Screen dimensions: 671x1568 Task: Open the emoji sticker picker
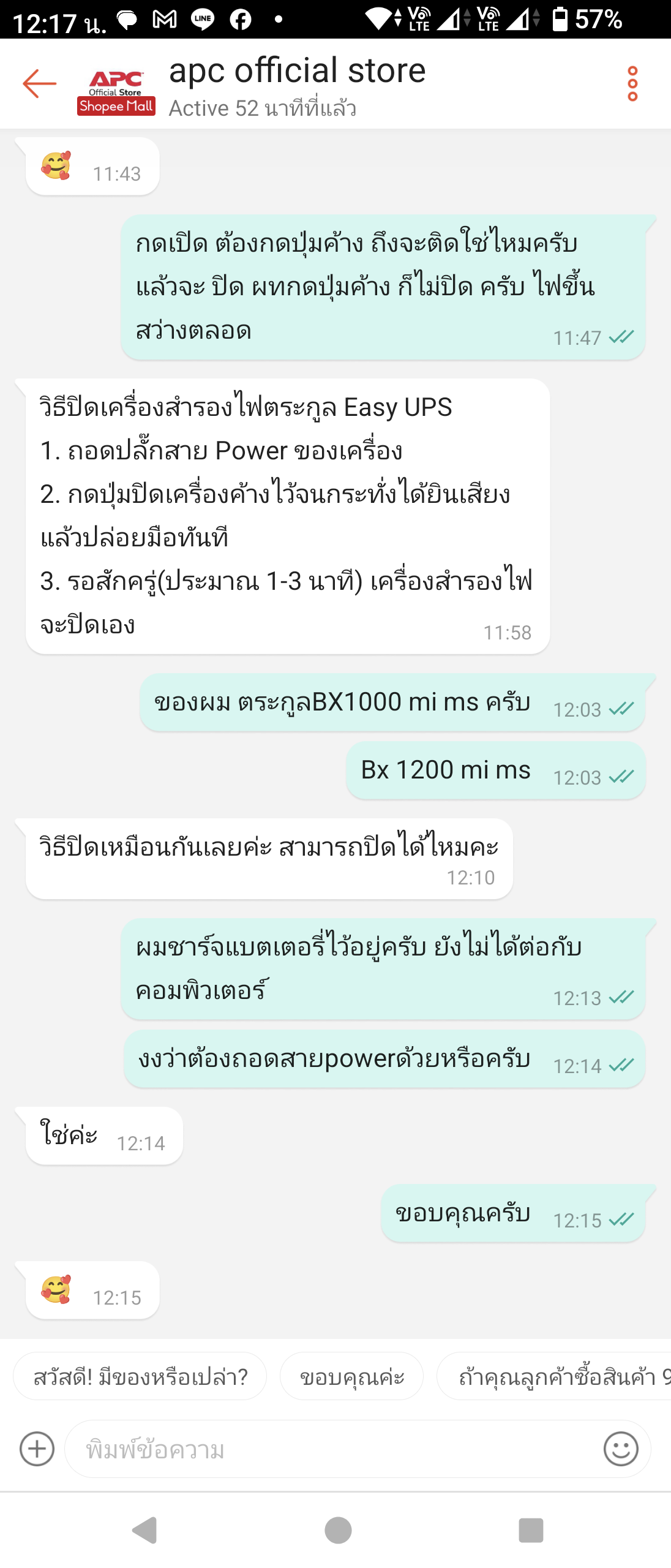621,1449
